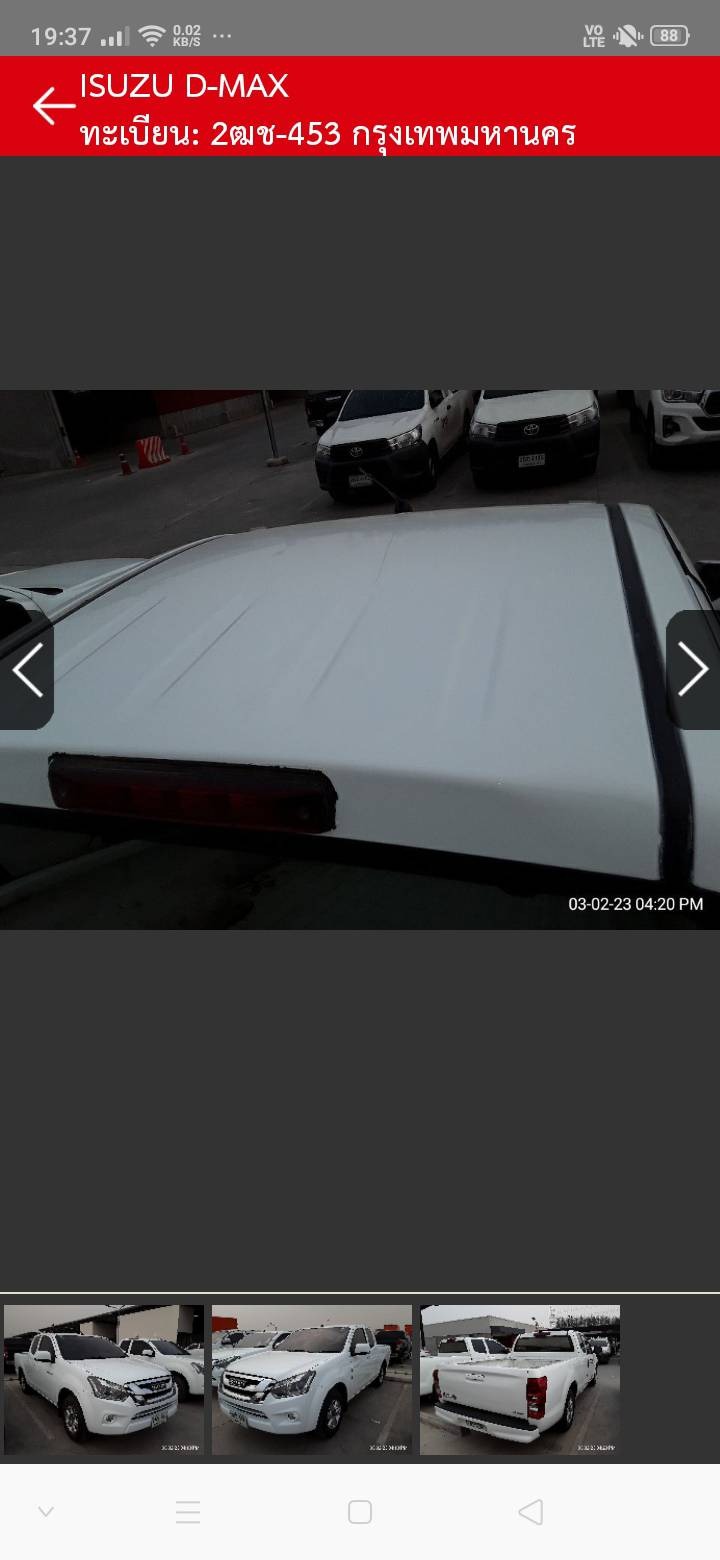Show the next photo with right chevron
The image size is (720, 1560).
pyautogui.click(x=693, y=670)
